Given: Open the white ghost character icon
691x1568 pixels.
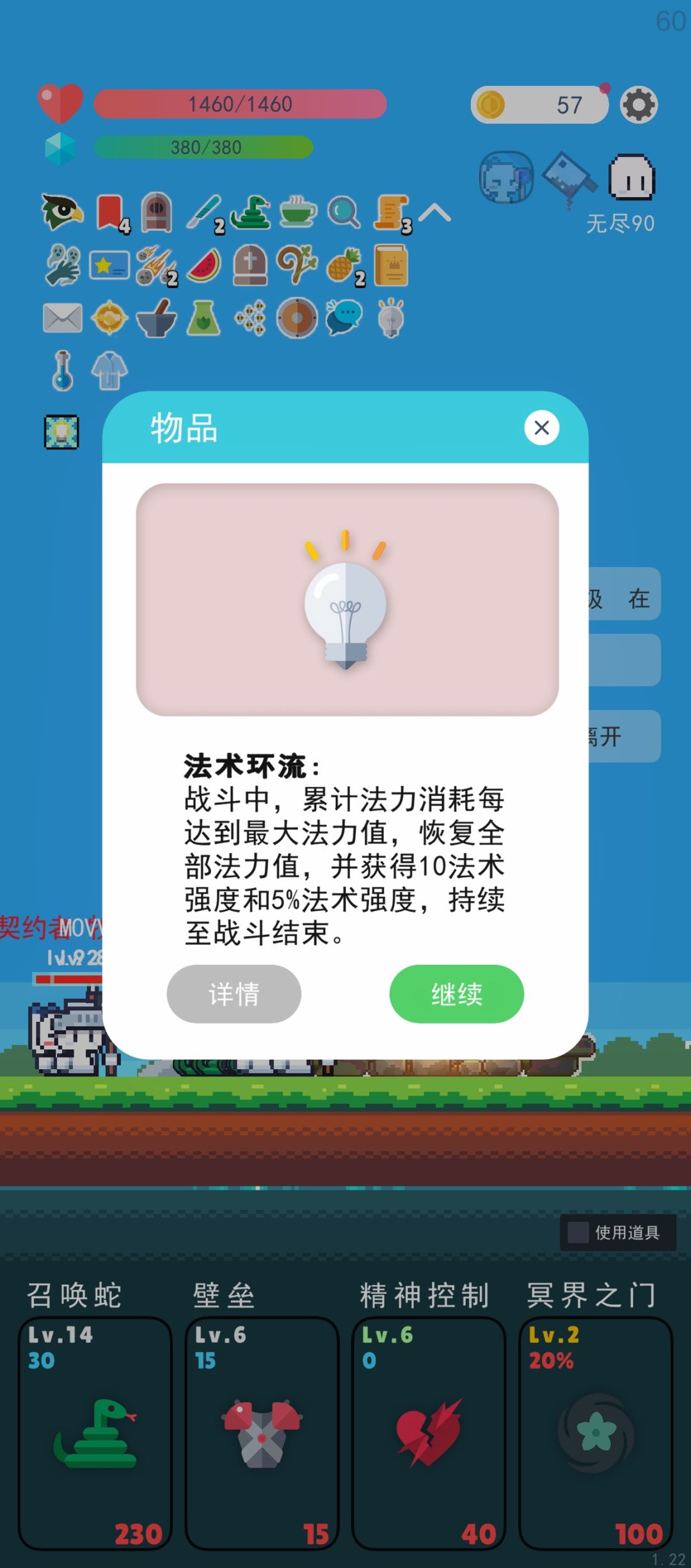Looking at the screenshot, I should (x=631, y=177).
